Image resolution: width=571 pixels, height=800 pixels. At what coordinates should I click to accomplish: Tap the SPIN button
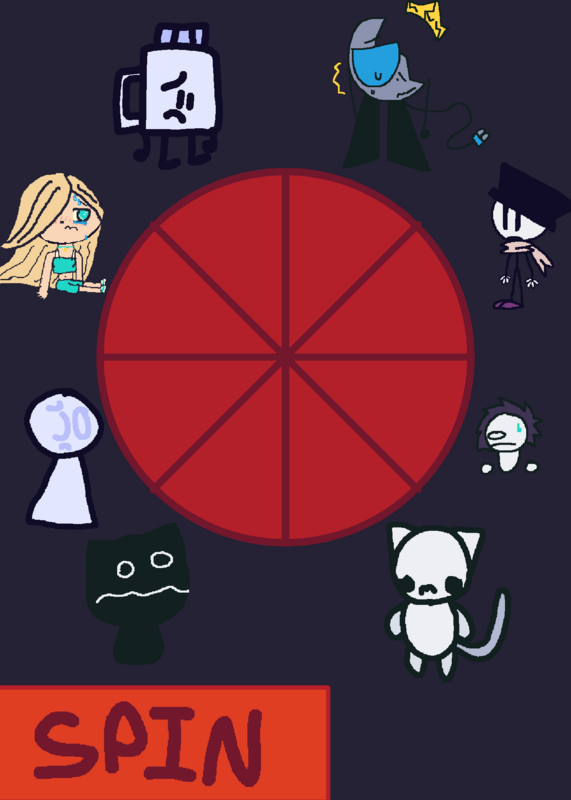pos(164,743)
